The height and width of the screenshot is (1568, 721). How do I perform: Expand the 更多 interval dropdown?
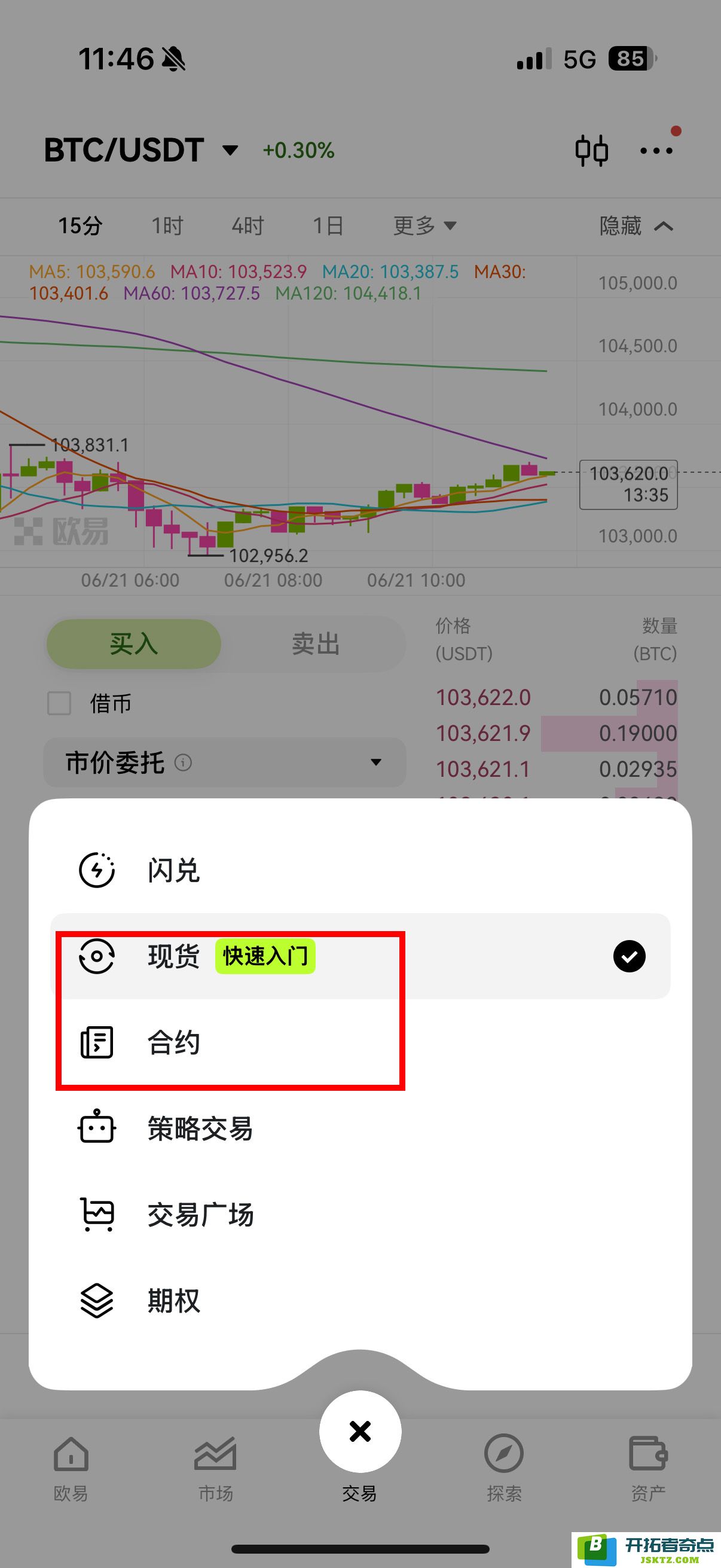coord(424,226)
